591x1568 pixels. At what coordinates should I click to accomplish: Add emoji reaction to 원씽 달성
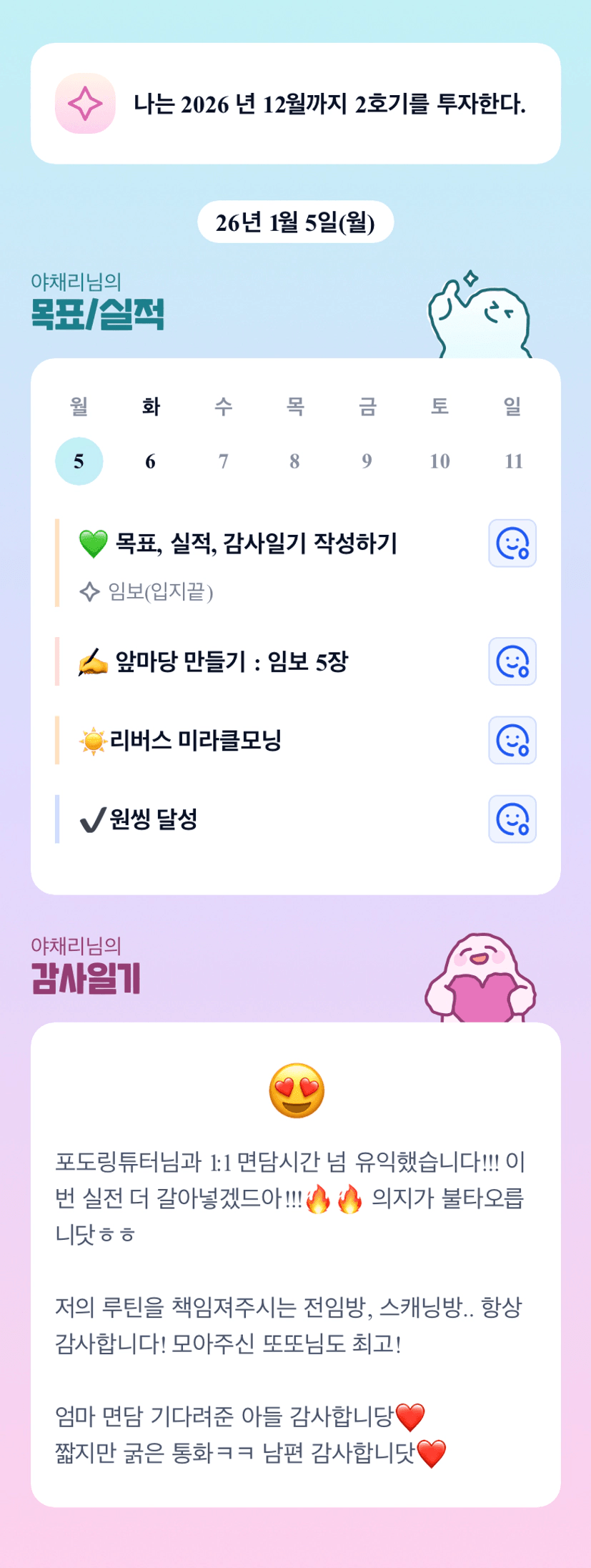[x=512, y=819]
